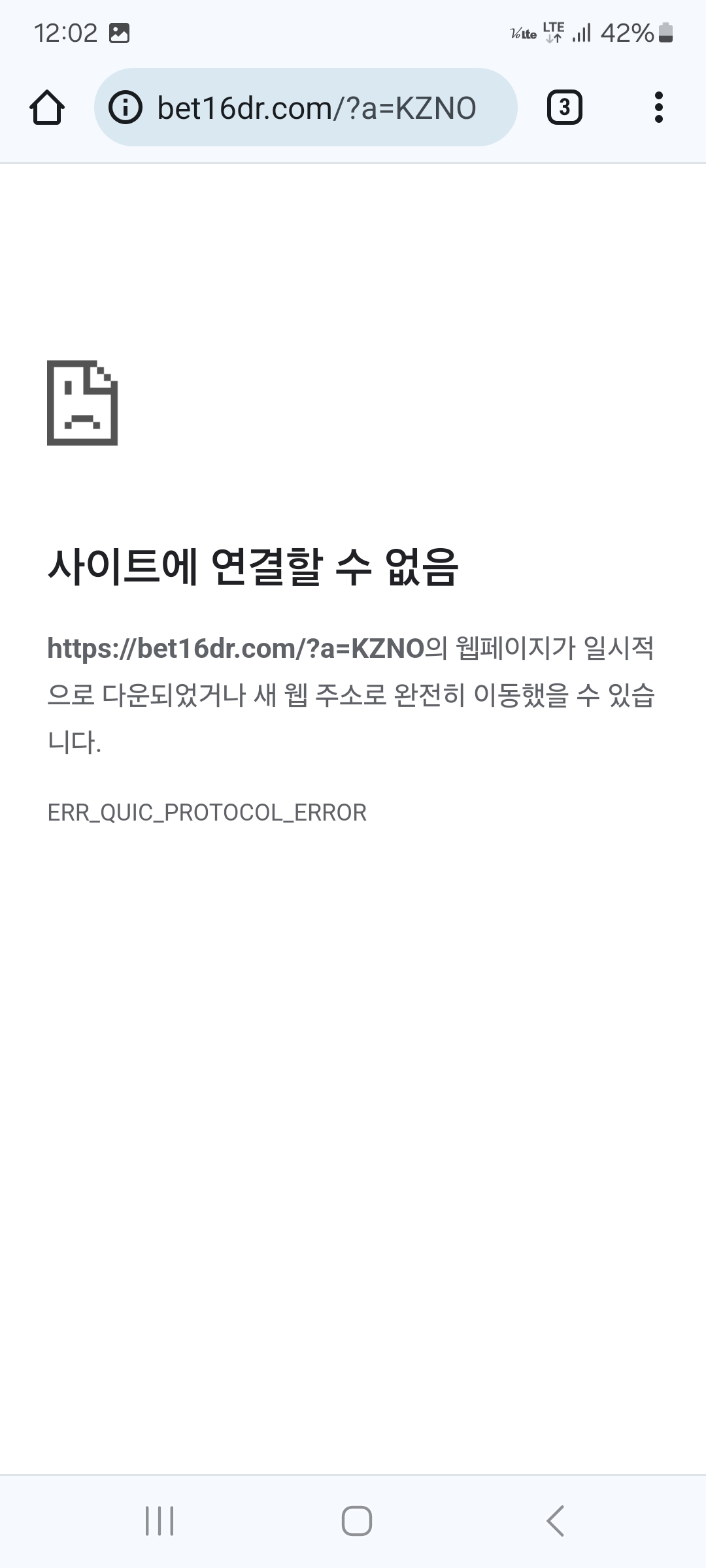706x1568 pixels.
Task: Open the tab switcher showing 3 tabs
Action: tap(565, 107)
